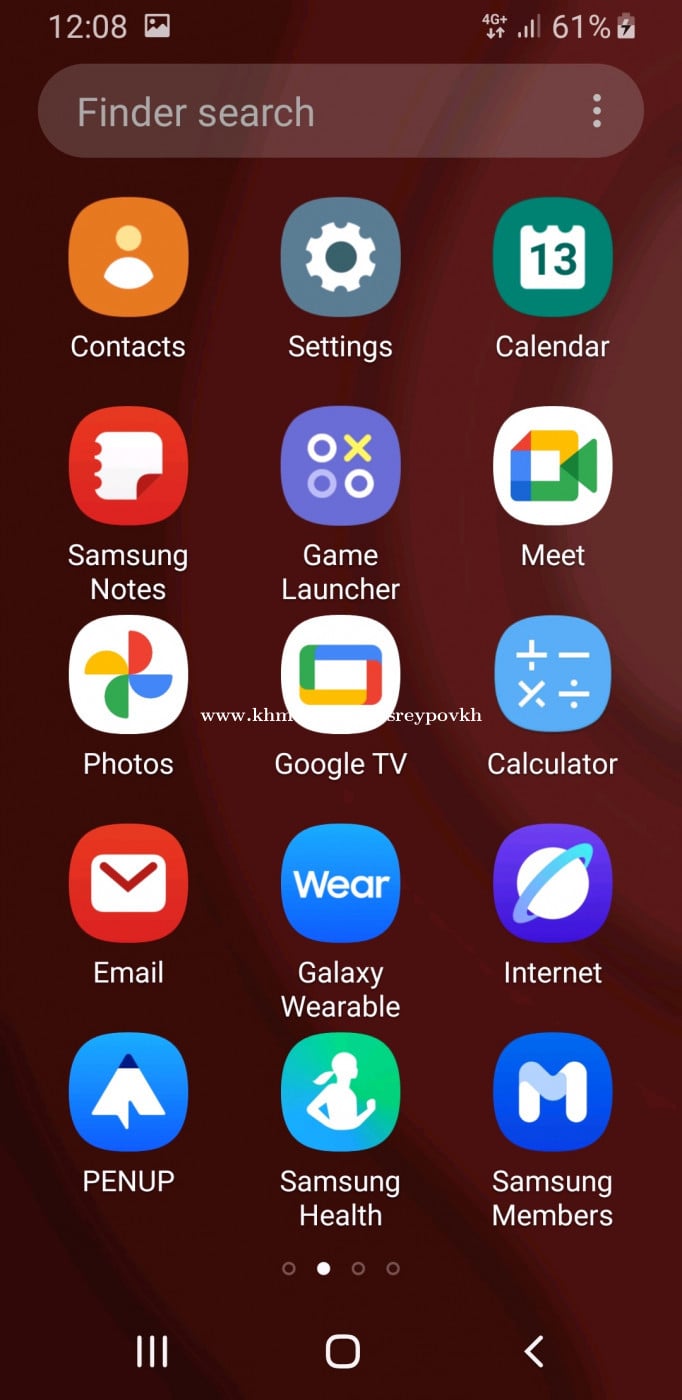Launch Galaxy Wearable
Image resolution: width=682 pixels, height=1400 pixels.
340,883
